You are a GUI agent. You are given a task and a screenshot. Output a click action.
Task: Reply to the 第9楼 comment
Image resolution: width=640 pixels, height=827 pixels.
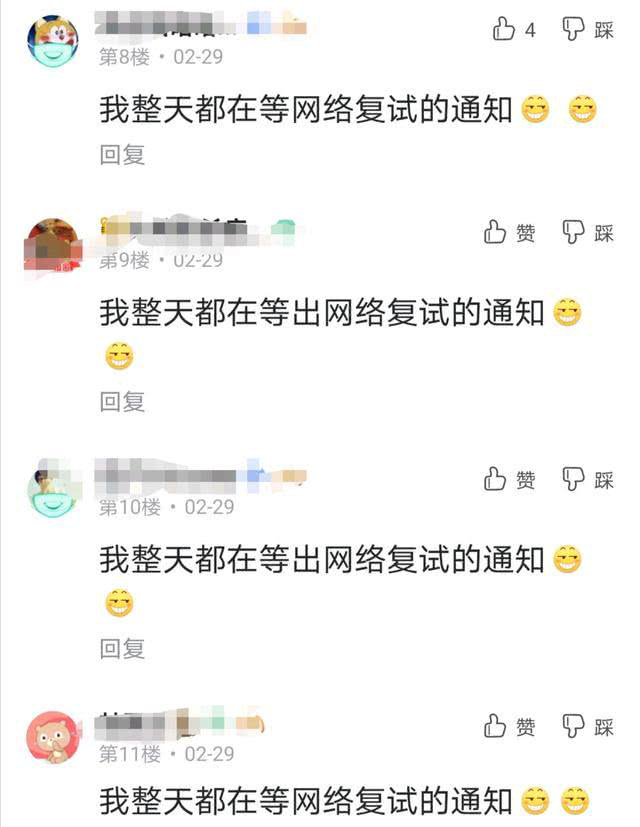pyautogui.click(x=122, y=401)
